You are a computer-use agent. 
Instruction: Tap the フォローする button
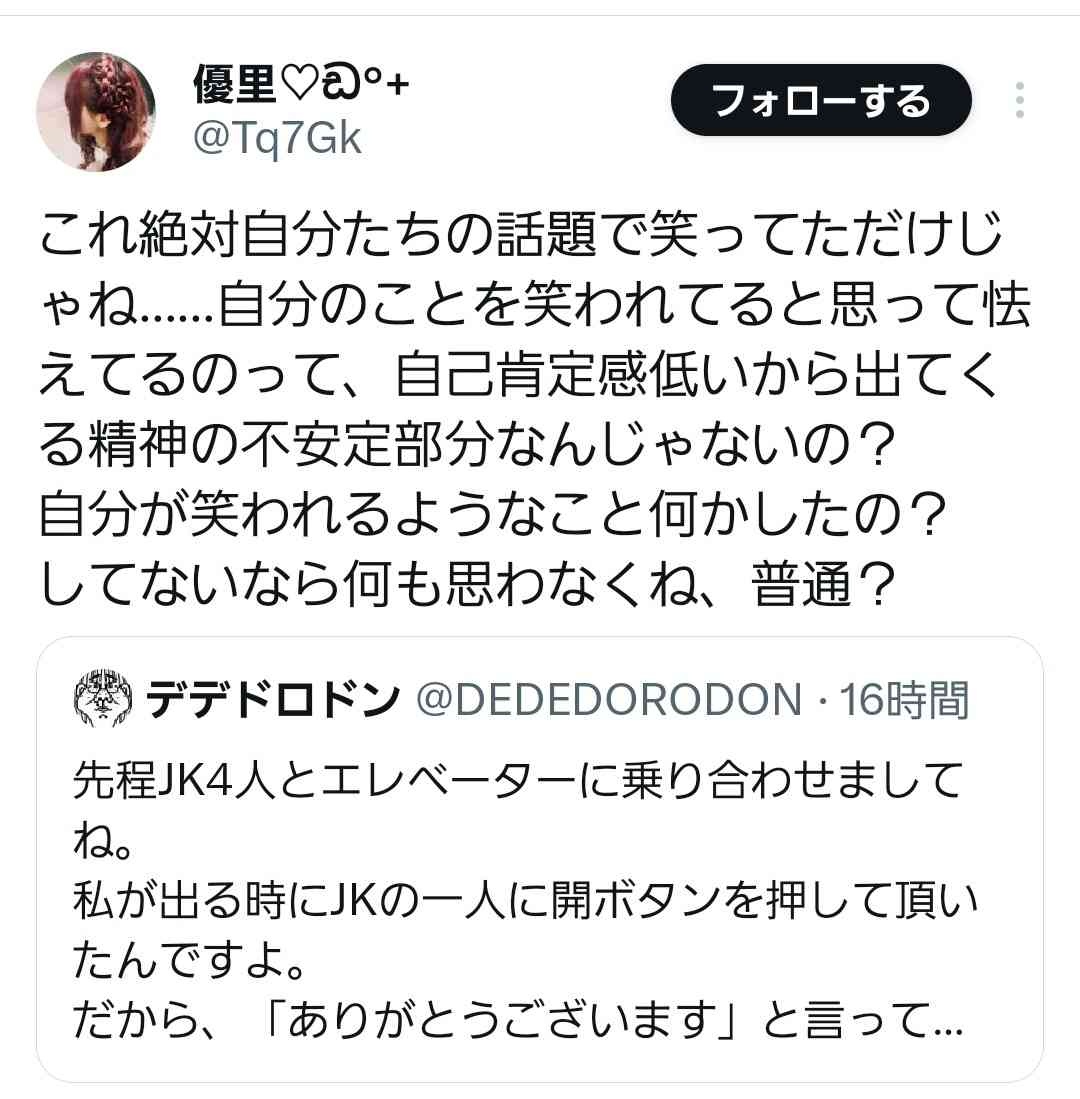(820, 101)
